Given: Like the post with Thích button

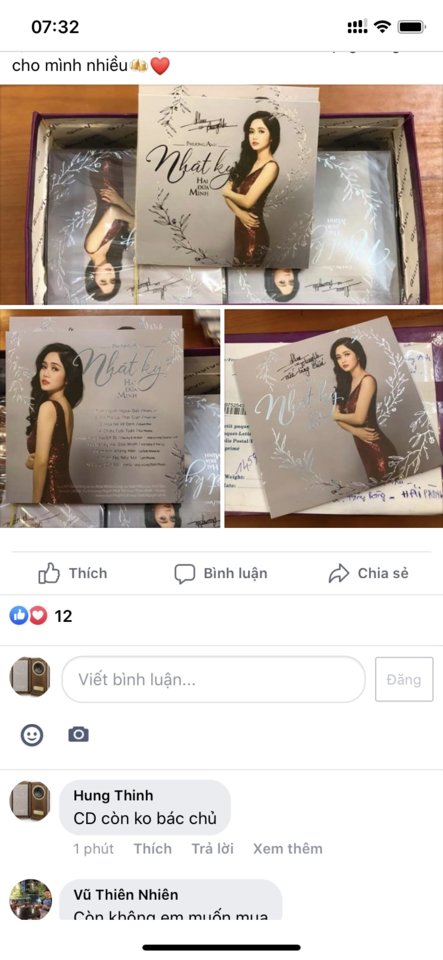Looking at the screenshot, I should pyautogui.click(x=73, y=574).
